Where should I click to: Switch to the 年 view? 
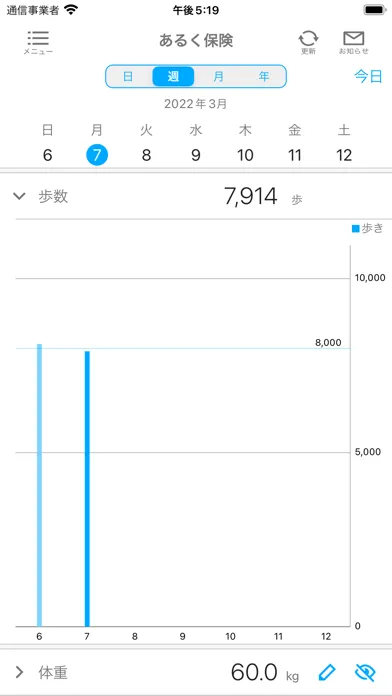[264, 76]
